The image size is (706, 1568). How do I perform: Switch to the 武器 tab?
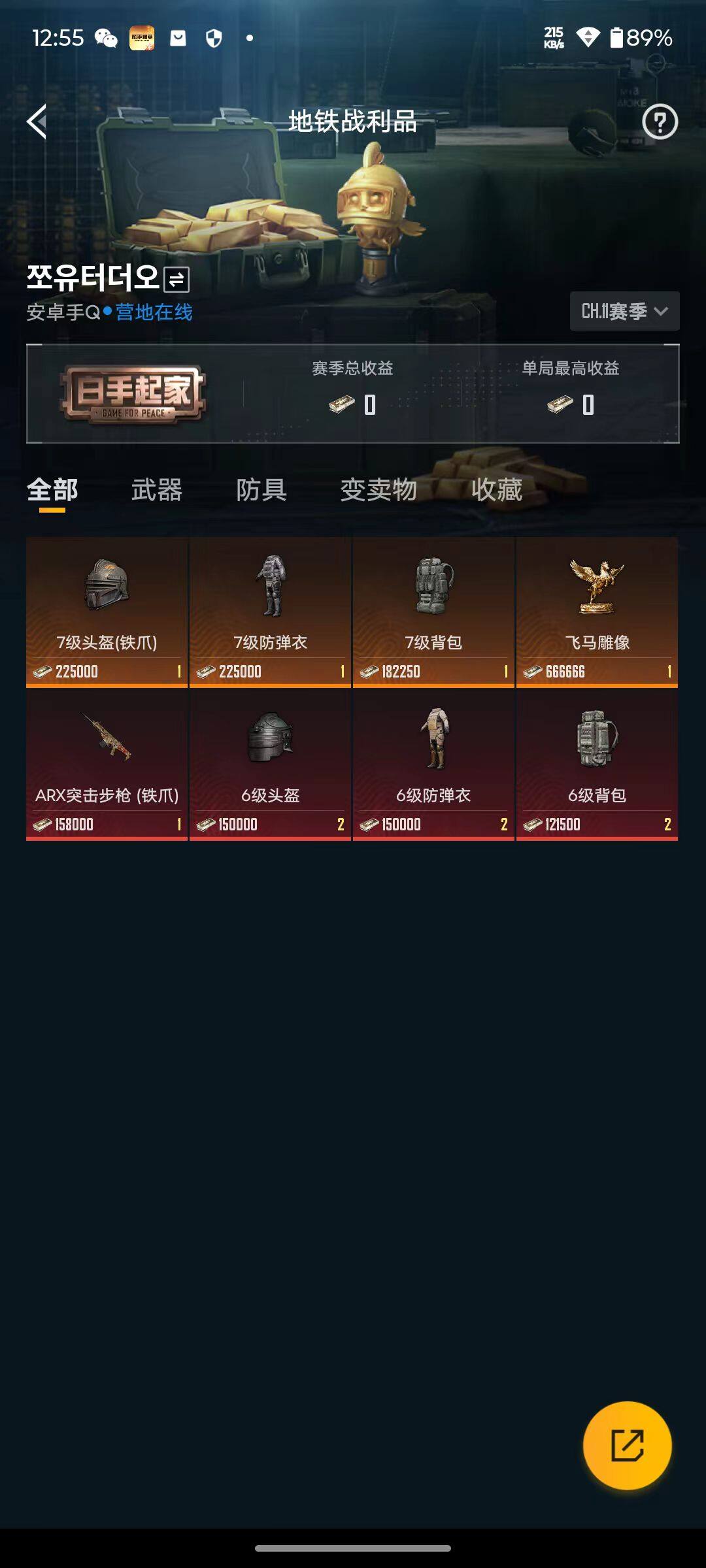tap(158, 490)
